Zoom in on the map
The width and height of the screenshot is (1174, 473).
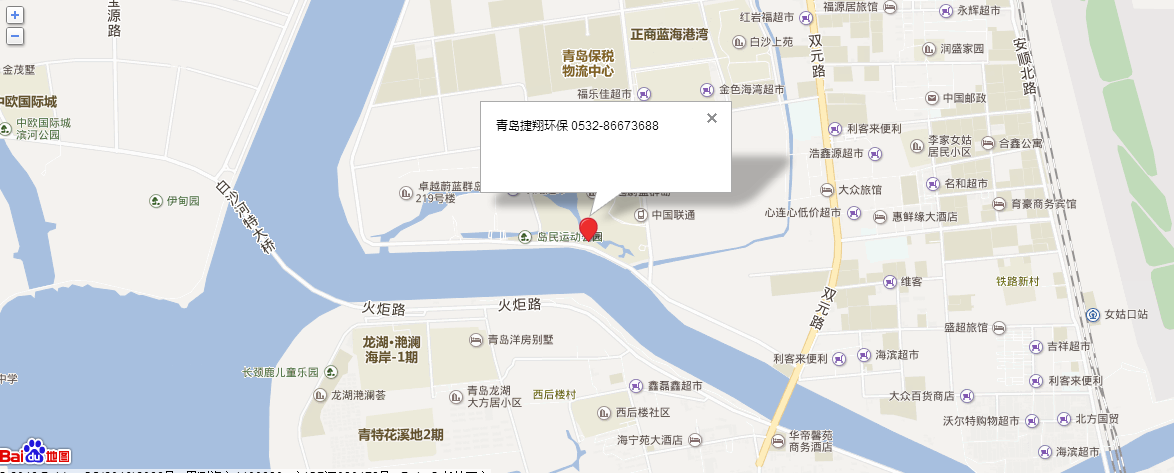(x=14, y=16)
